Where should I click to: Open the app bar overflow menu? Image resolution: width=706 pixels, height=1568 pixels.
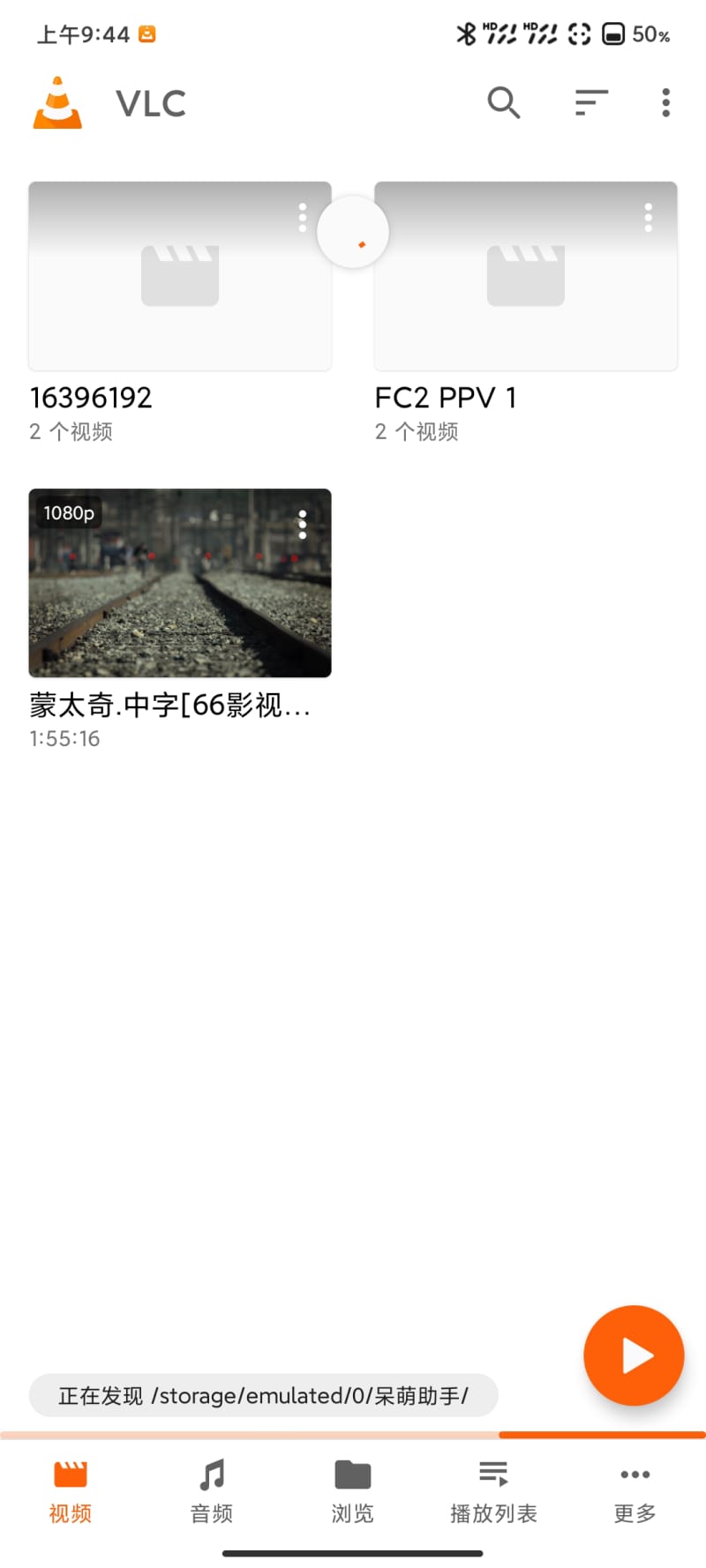point(665,103)
